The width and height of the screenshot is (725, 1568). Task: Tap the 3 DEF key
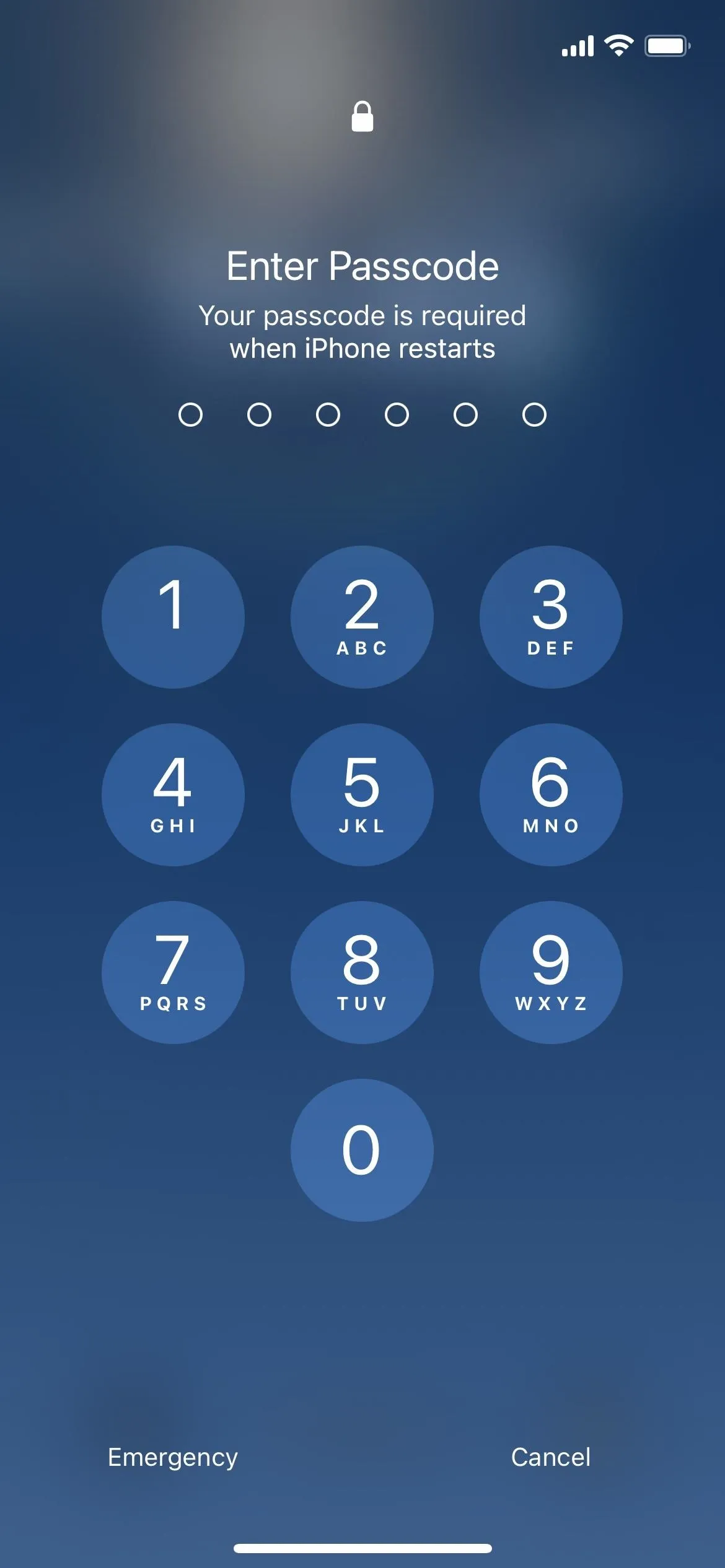[x=551, y=617]
